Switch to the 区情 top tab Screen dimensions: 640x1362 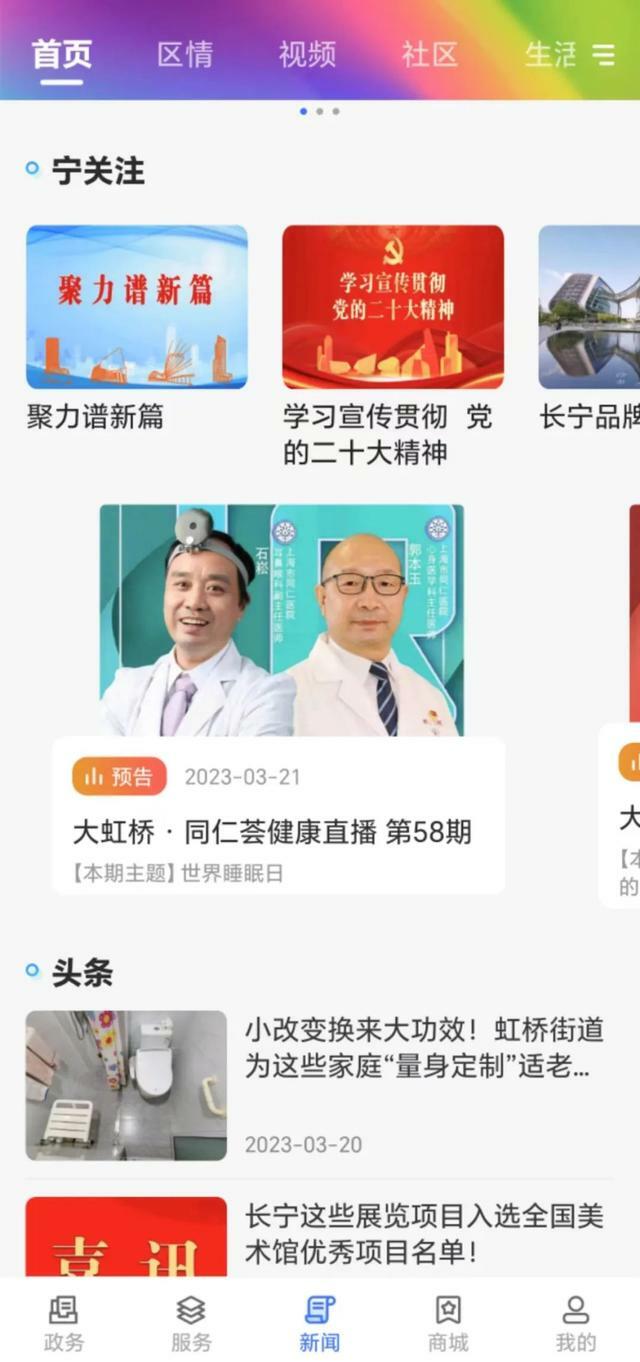coord(185,55)
